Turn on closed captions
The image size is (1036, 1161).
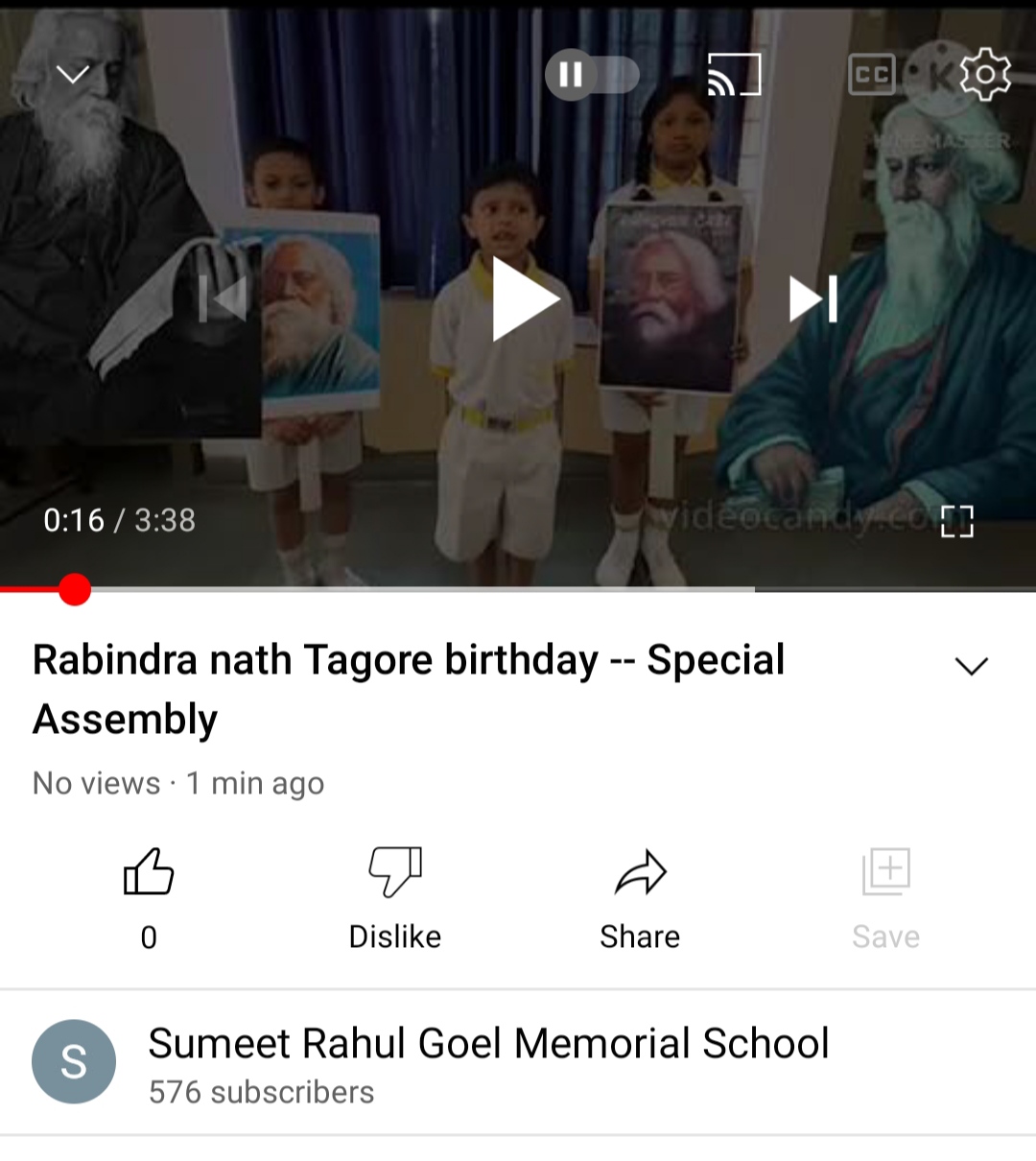click(871, 75)
